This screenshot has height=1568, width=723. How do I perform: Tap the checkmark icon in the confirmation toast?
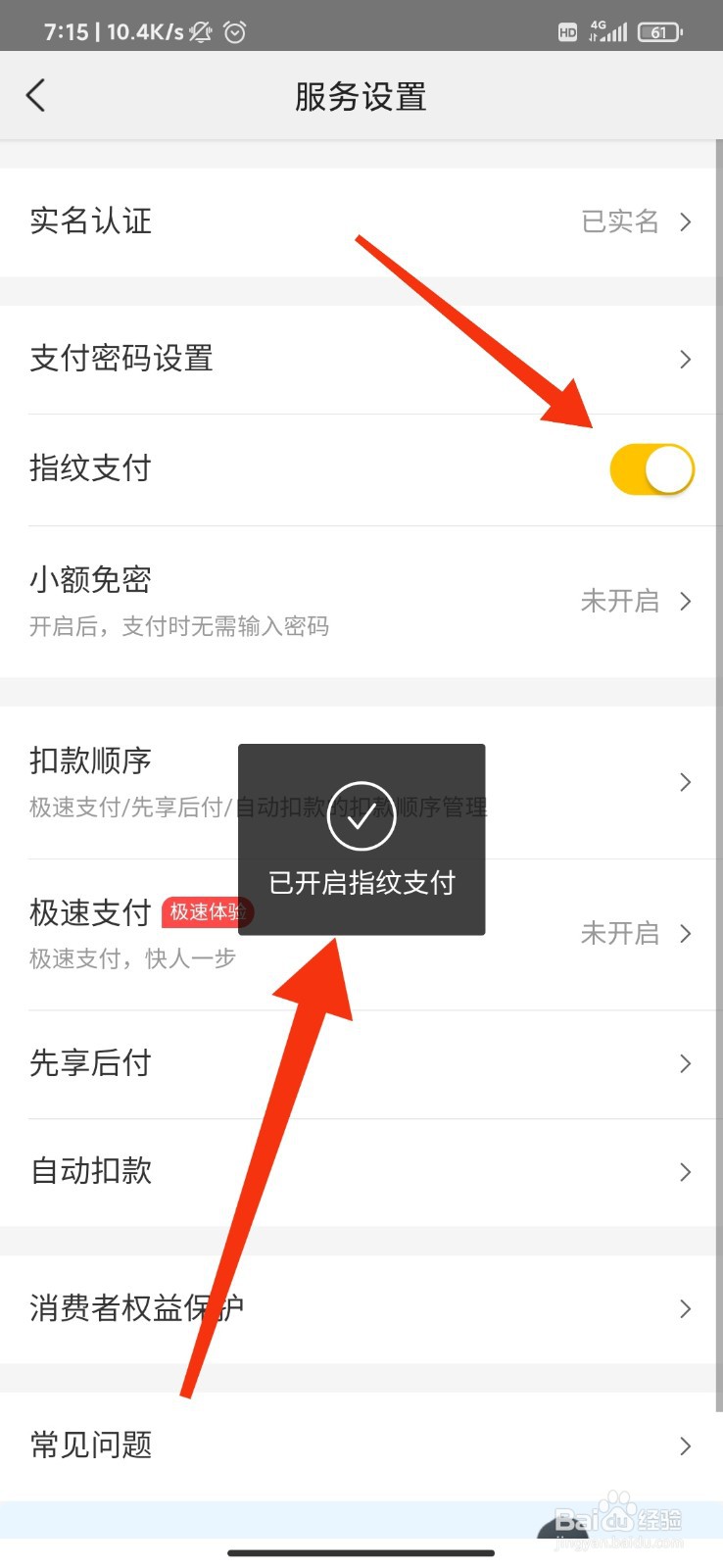click(x=360, y=817)
